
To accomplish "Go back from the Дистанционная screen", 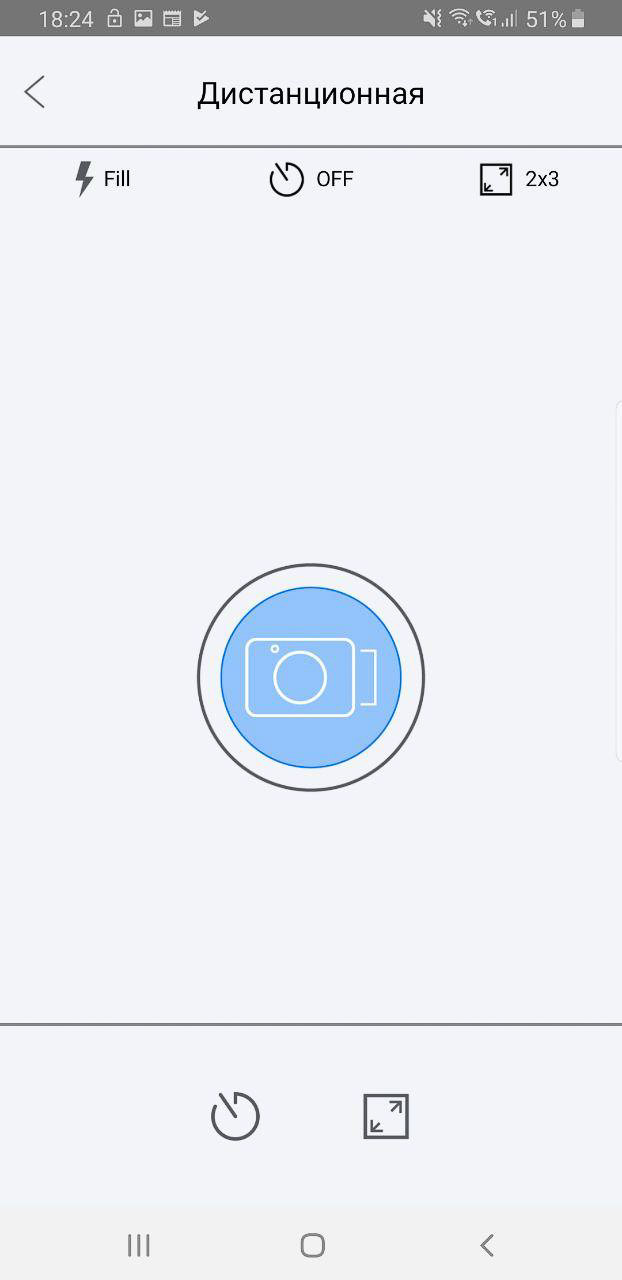I will [x=35, y=92].
